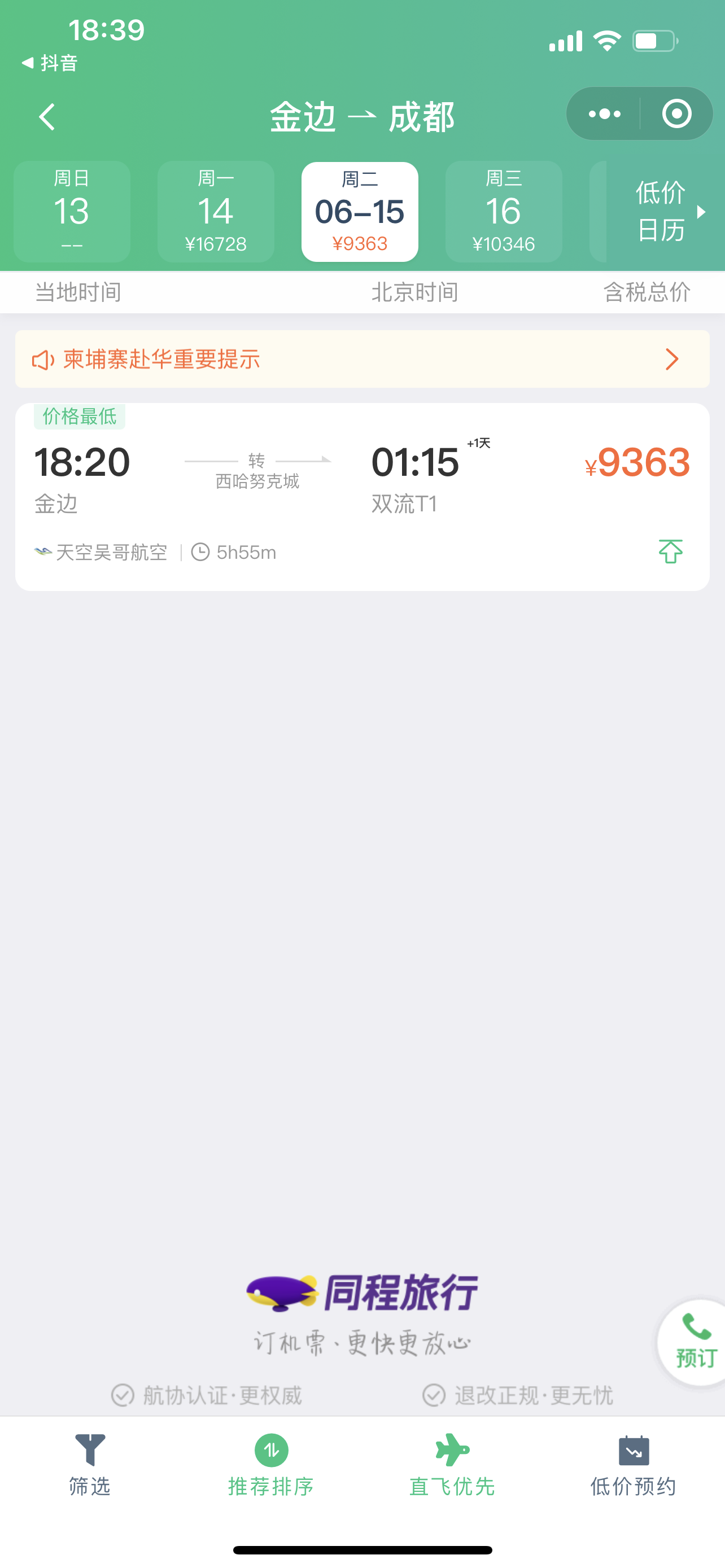Screen dimensions: 725x1568
Task: Select Sunday the 13th
Action: click(72, 211)
